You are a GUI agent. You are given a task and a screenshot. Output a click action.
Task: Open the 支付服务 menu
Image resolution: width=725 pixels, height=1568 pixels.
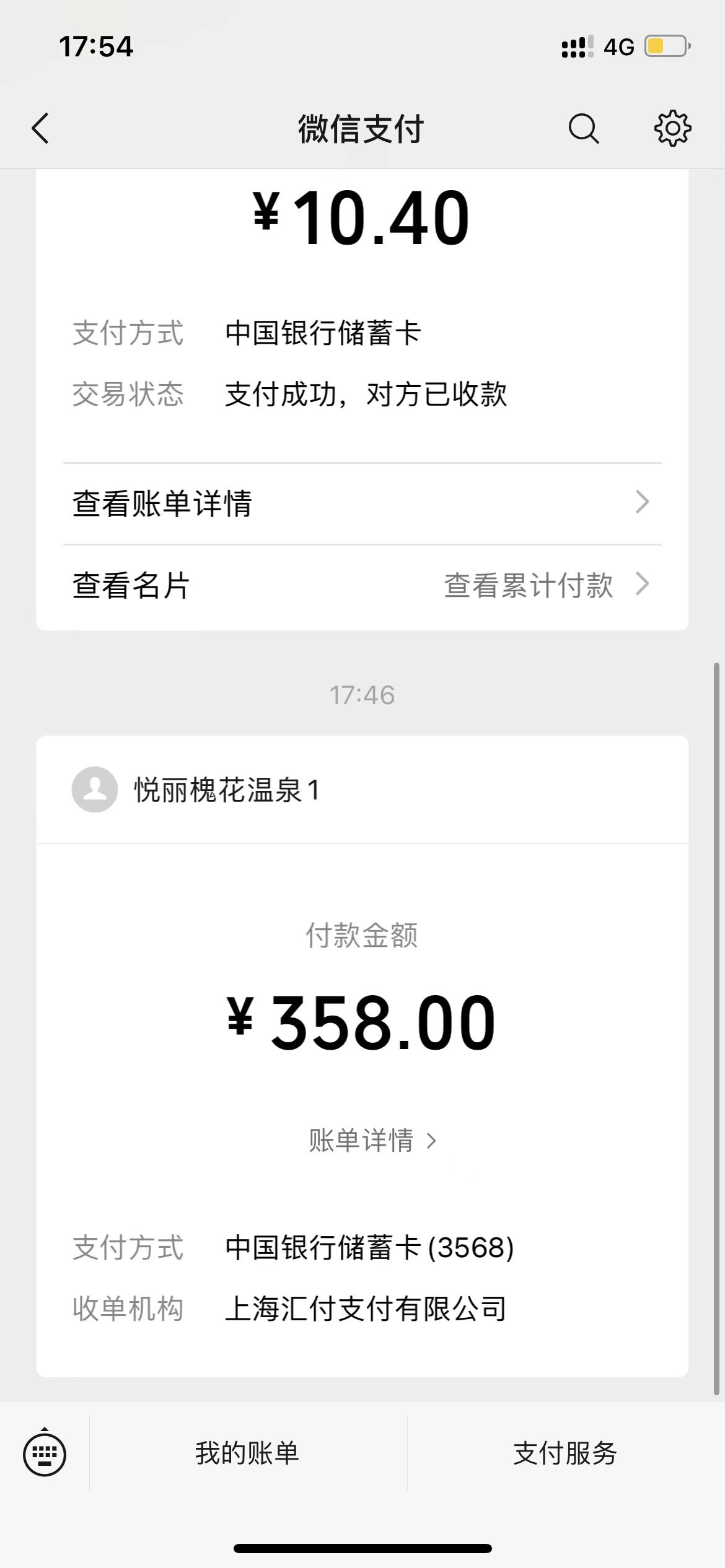pyautogui.click(x=565, y=1453)
